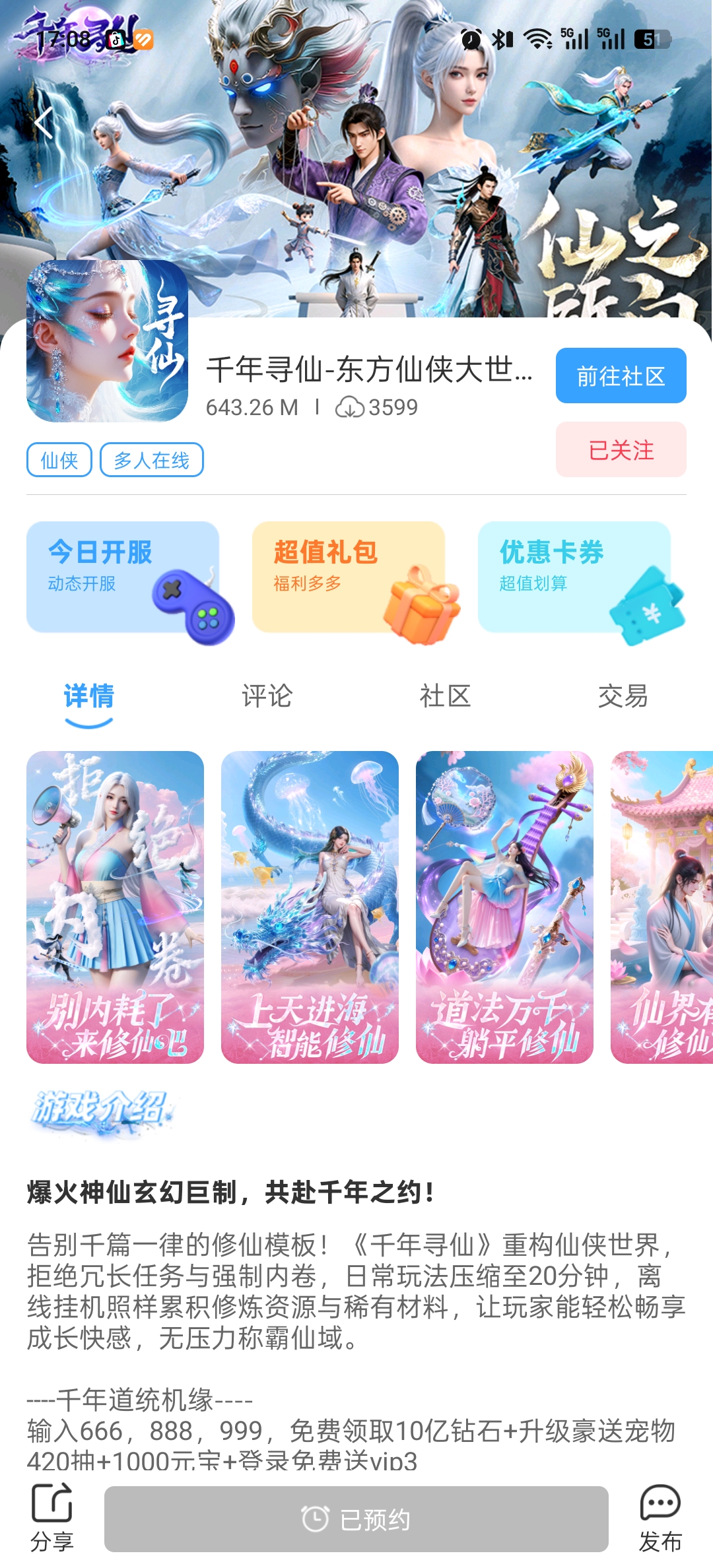View the 道法万千躺平修仙 screenshot

(x=504, y=907)
